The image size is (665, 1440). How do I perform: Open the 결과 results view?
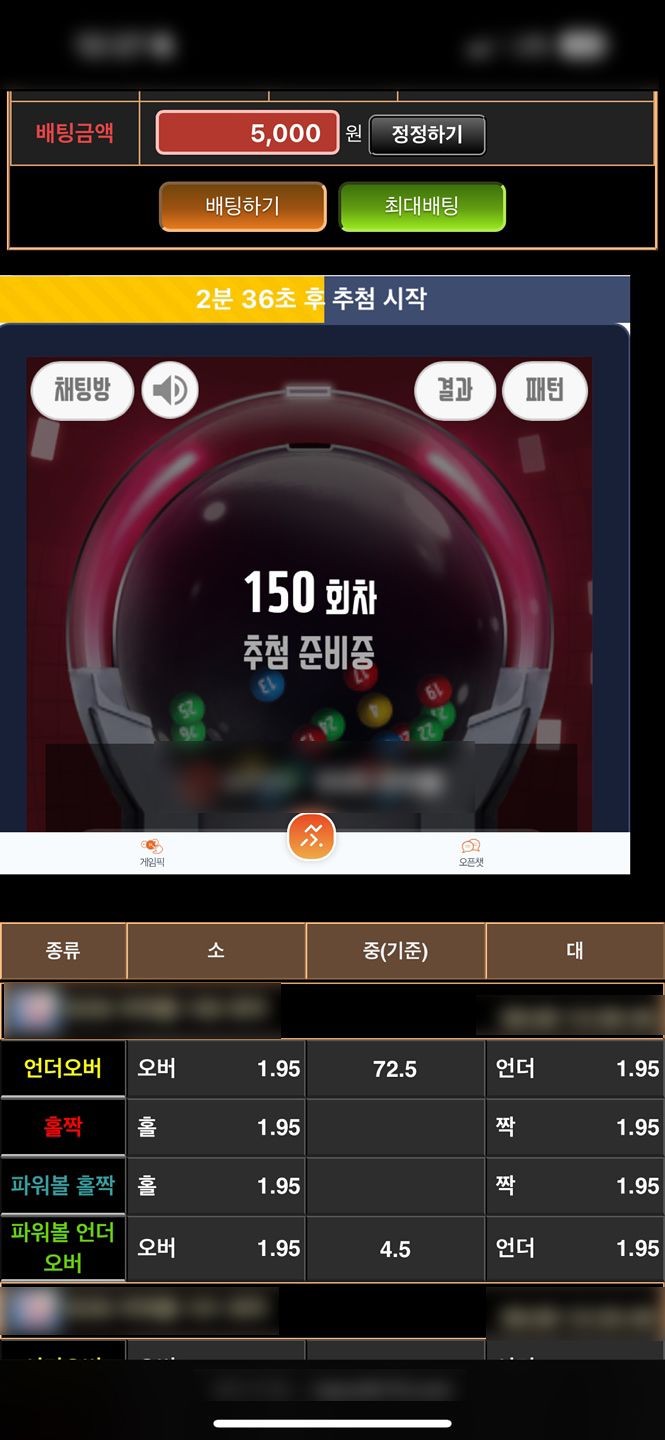click(x=455, y=389)
